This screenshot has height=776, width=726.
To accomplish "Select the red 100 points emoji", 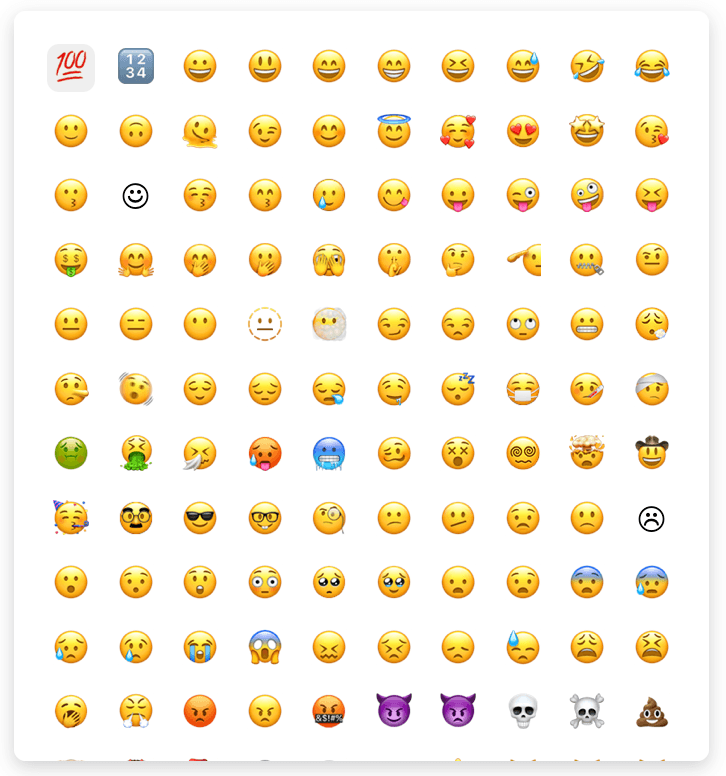I will 71,67.
